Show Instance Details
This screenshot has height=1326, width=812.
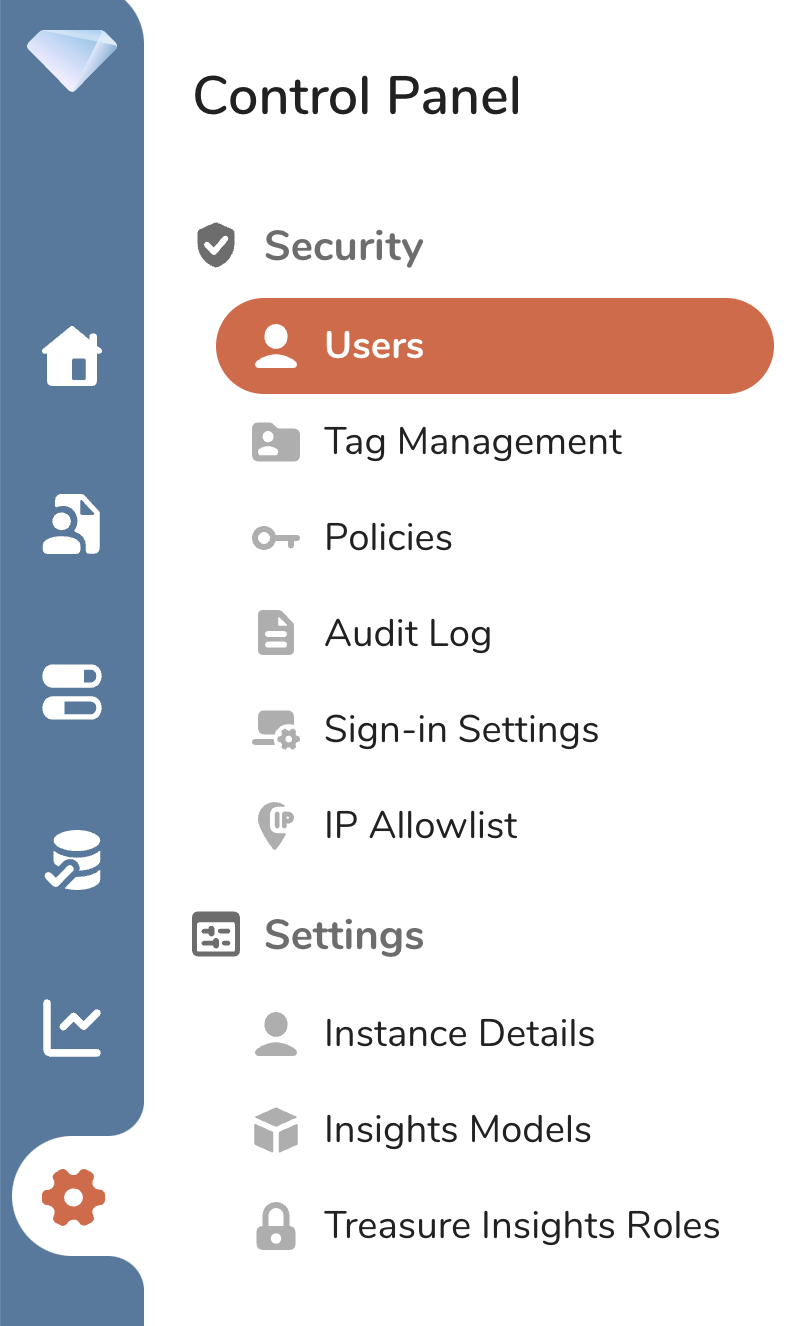pos(459,1034)
